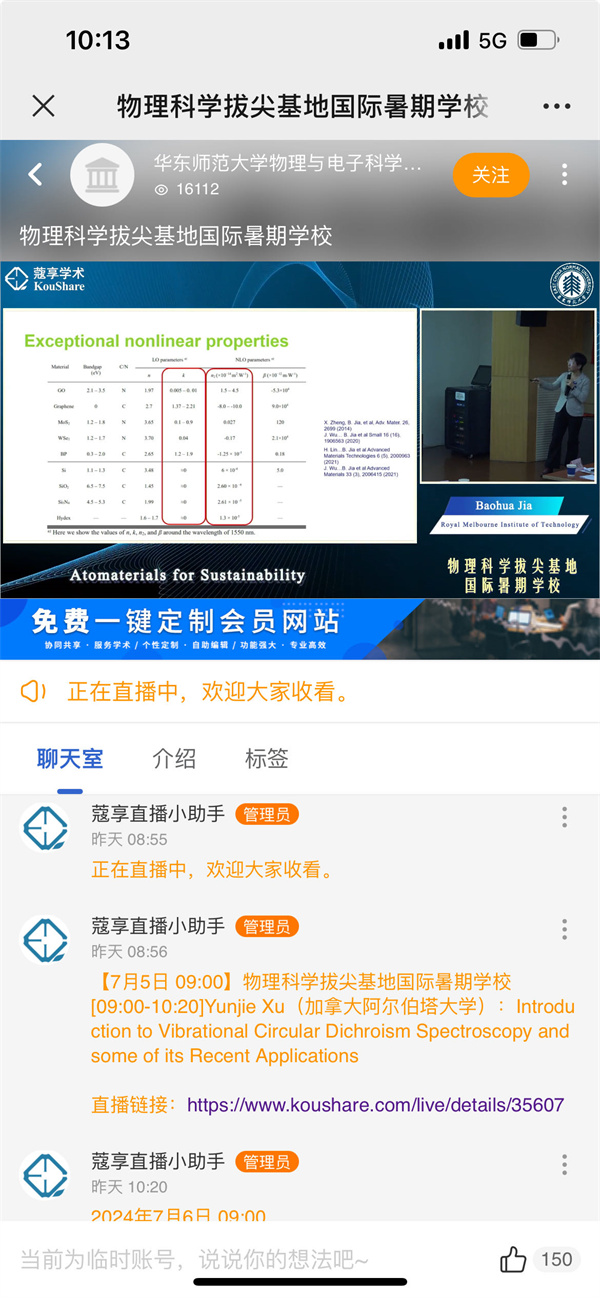Go back with the left arrow
Screen dimensions: 600x1298
(35, 175)
